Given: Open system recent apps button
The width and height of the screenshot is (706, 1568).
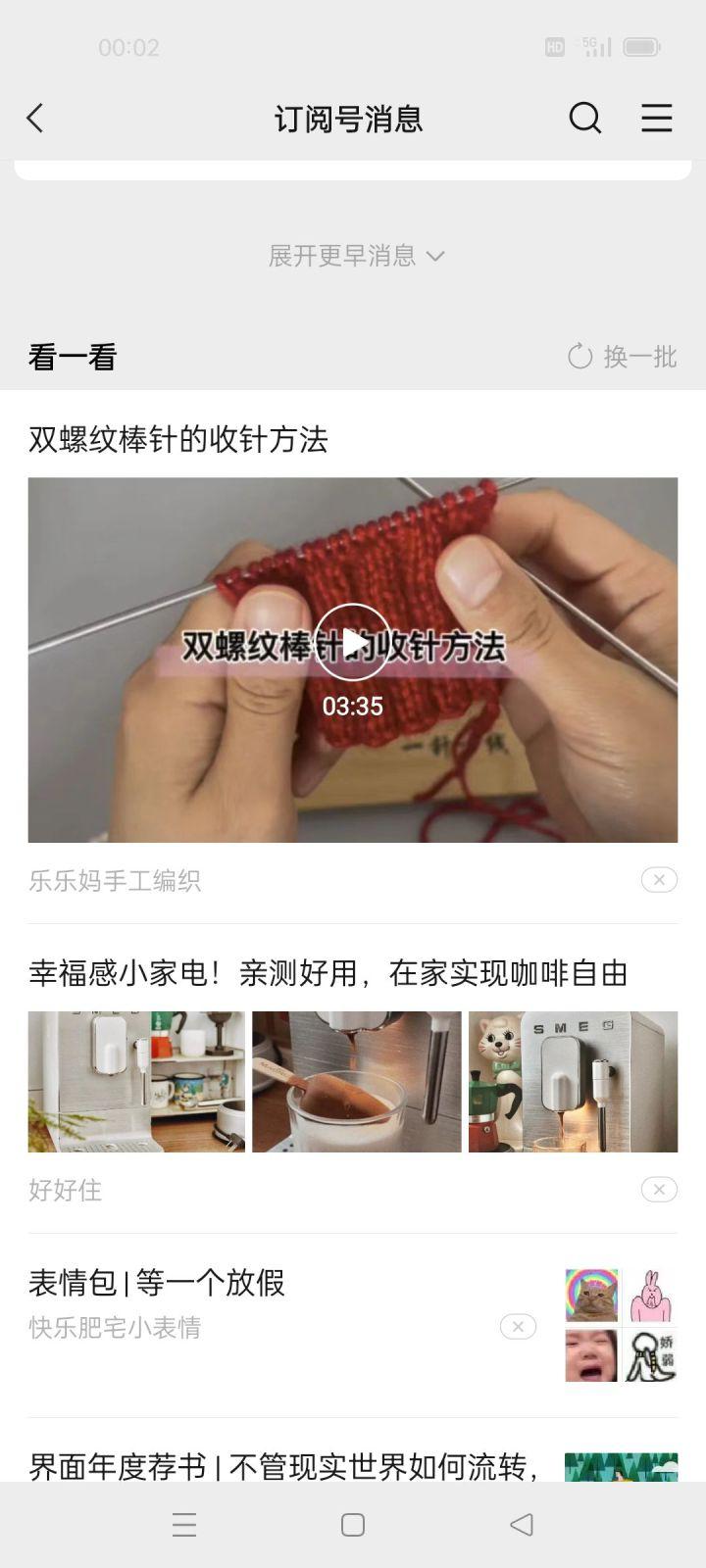Looking at the screenshot, I should (x=184, y=1525).
